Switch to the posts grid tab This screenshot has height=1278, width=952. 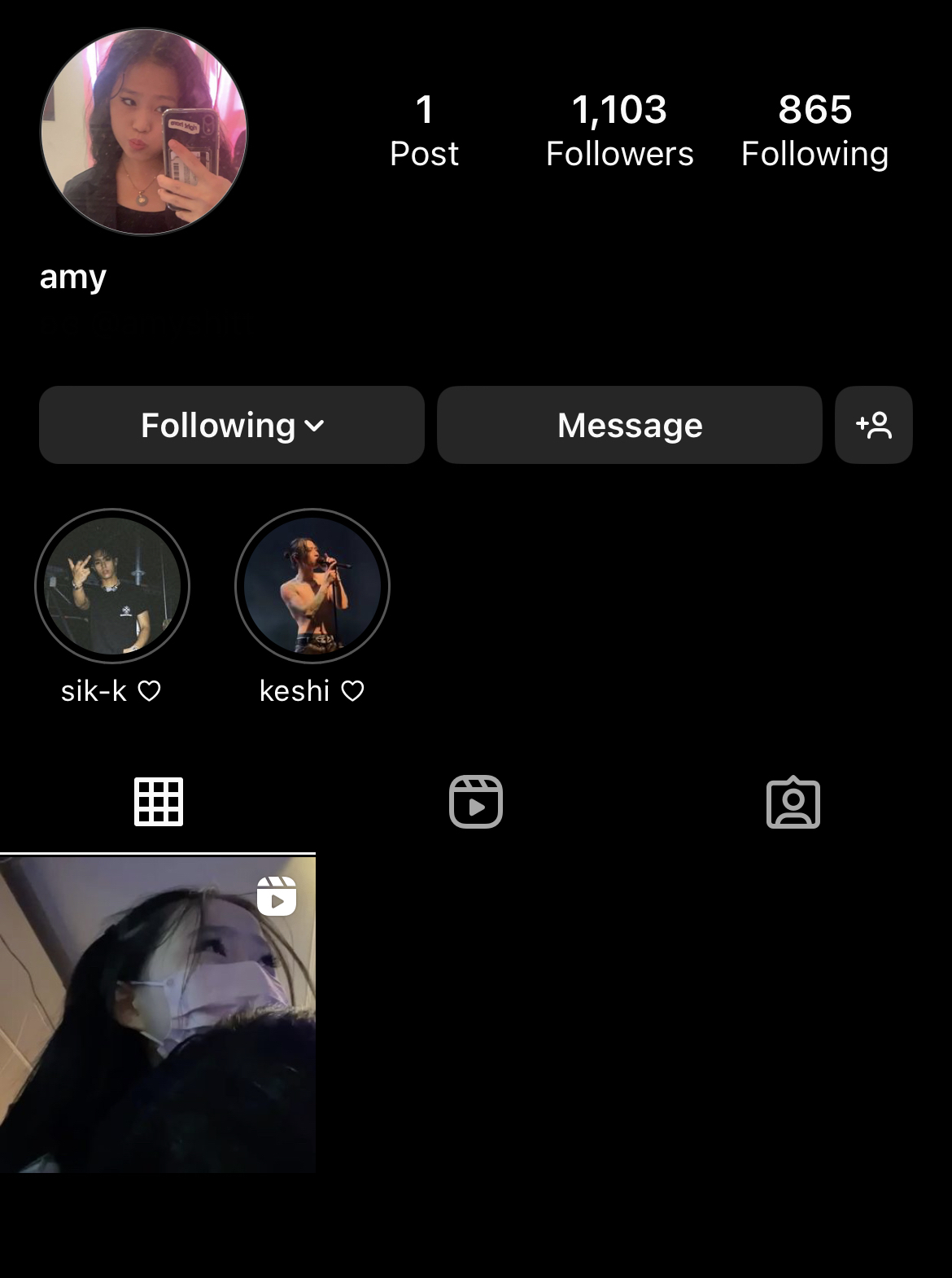(x=159, y=803)
